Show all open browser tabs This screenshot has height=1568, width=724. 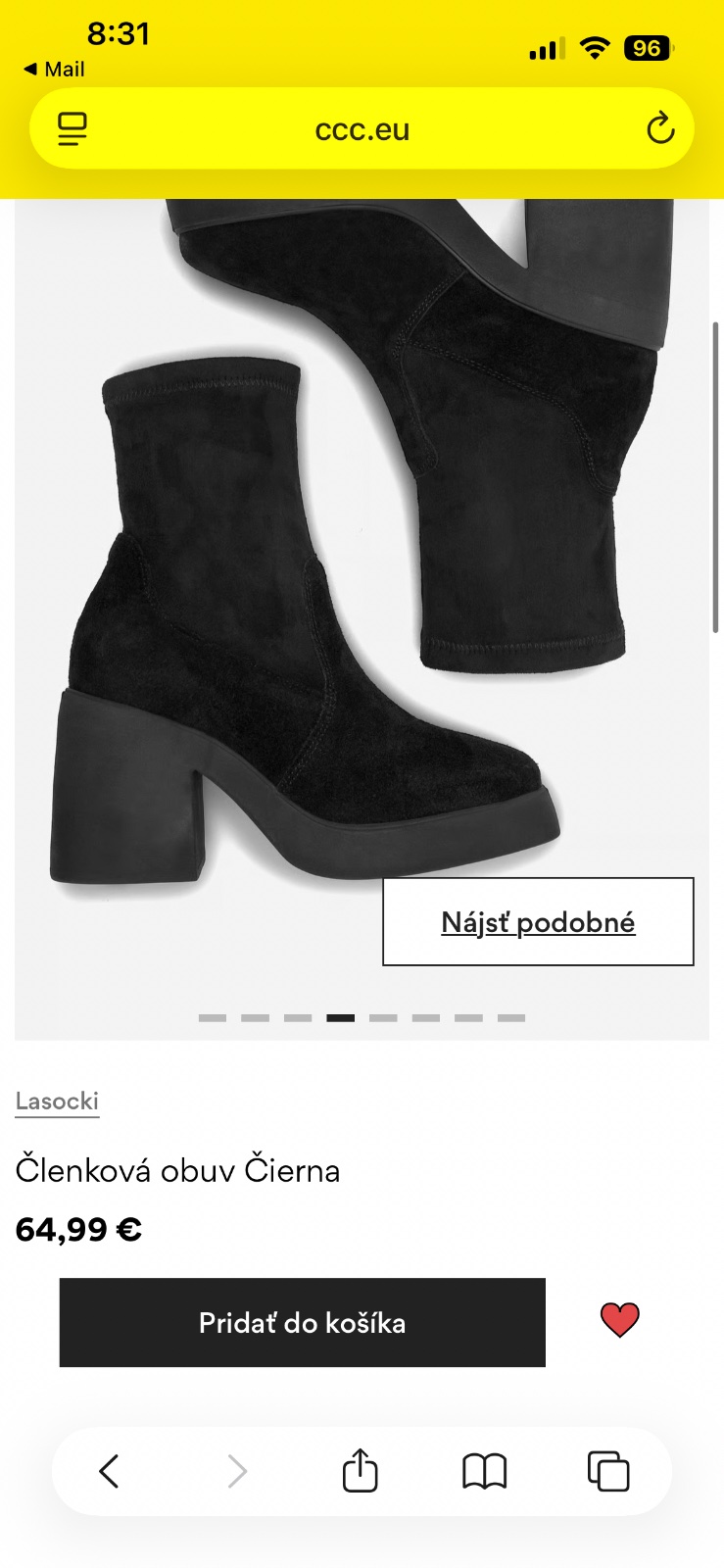(x=607, y=1471)
